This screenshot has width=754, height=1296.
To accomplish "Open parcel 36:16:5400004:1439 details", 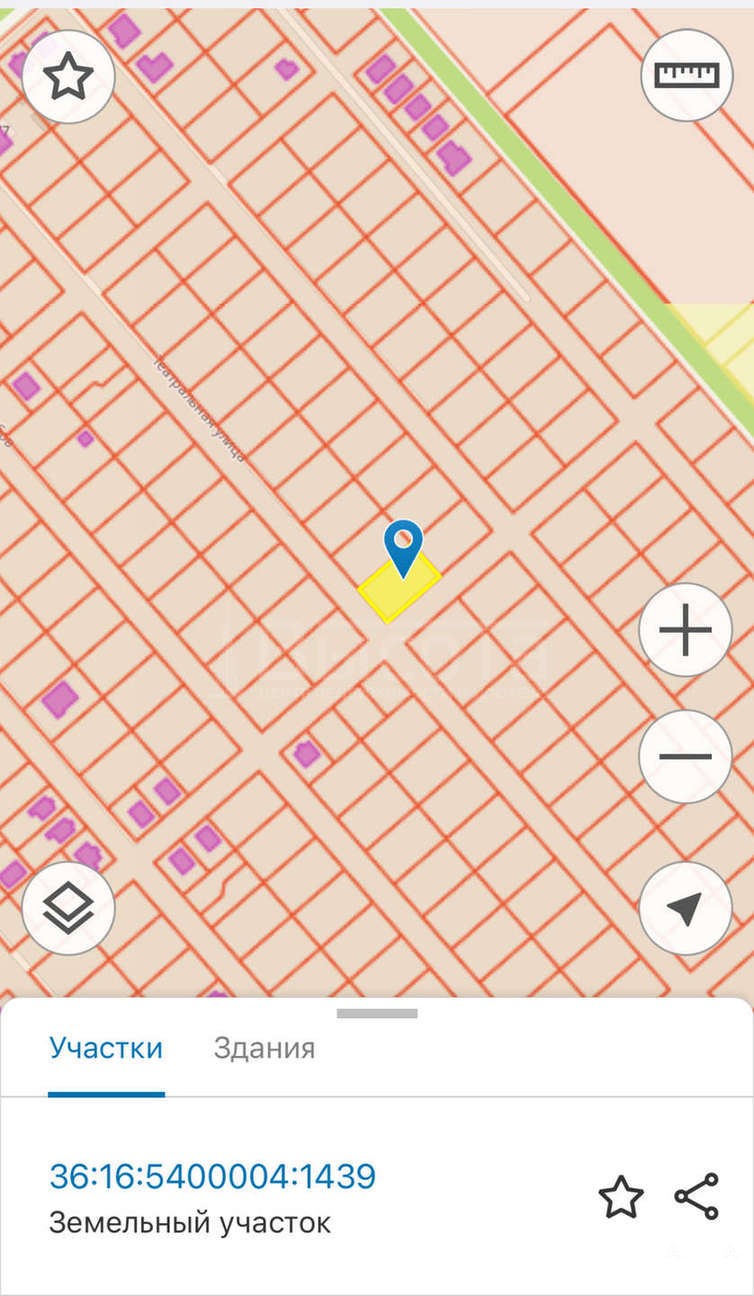I will click(213, 1176).
